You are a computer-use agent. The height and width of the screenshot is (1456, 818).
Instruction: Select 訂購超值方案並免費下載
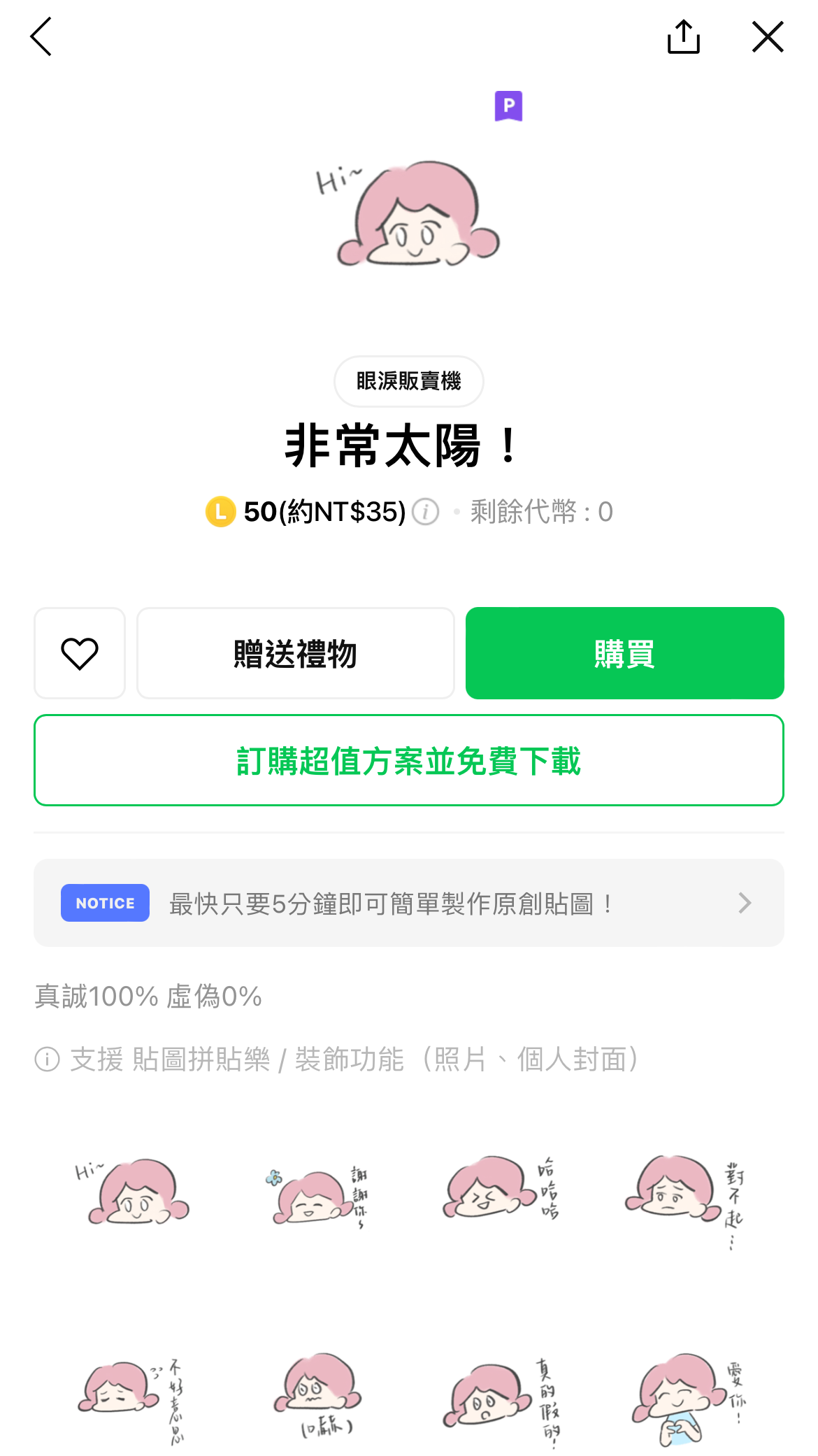point(409,760)
